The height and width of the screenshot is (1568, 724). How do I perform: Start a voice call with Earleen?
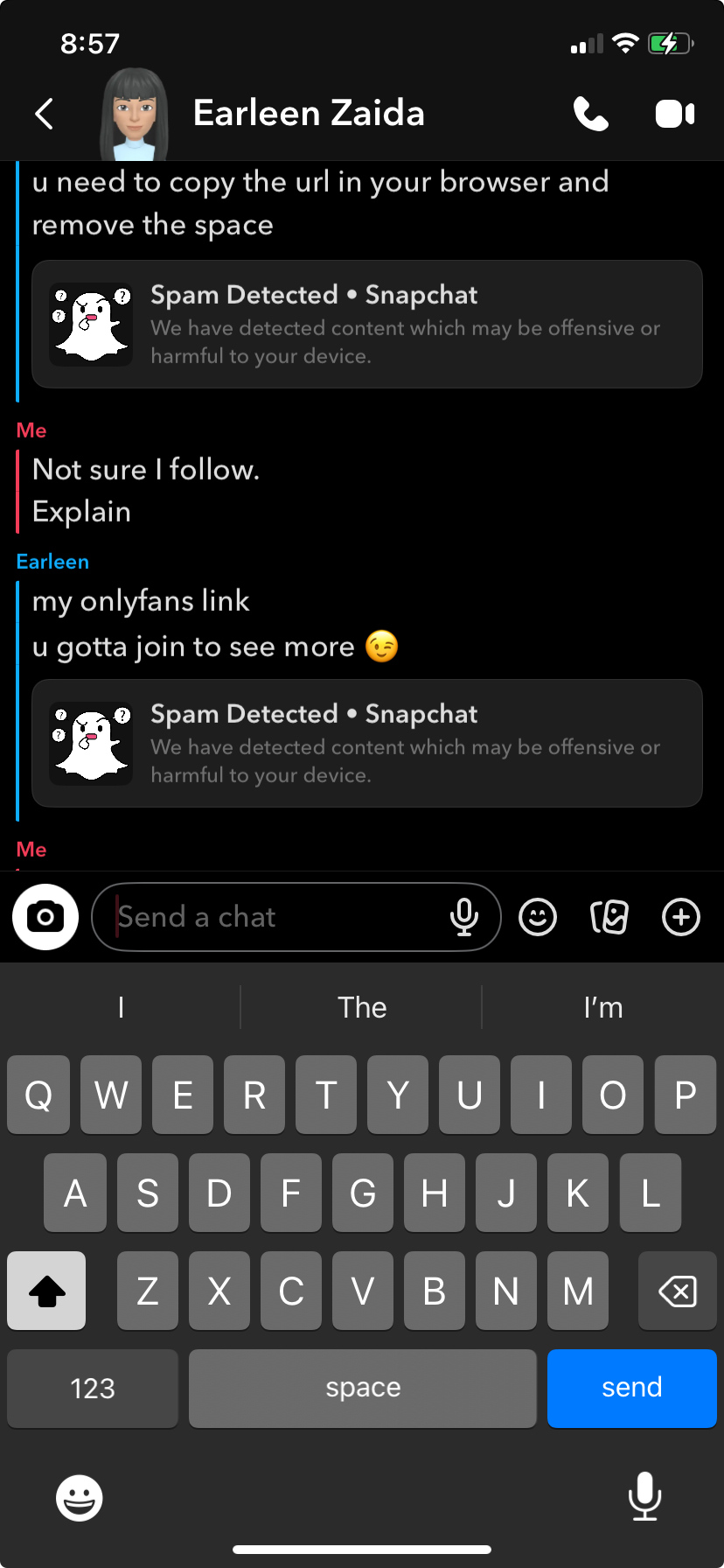point(590,114)
